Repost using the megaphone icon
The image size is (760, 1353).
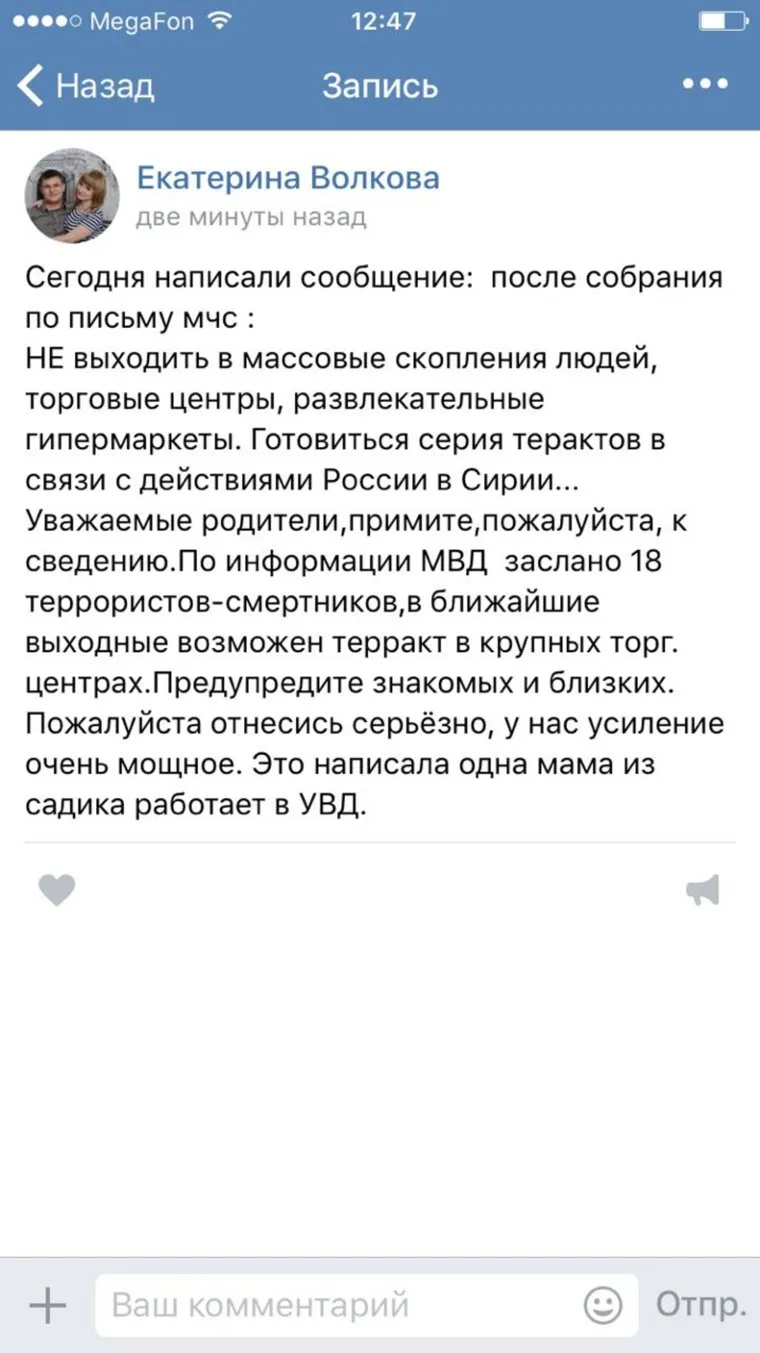click(x=703, y=889)
